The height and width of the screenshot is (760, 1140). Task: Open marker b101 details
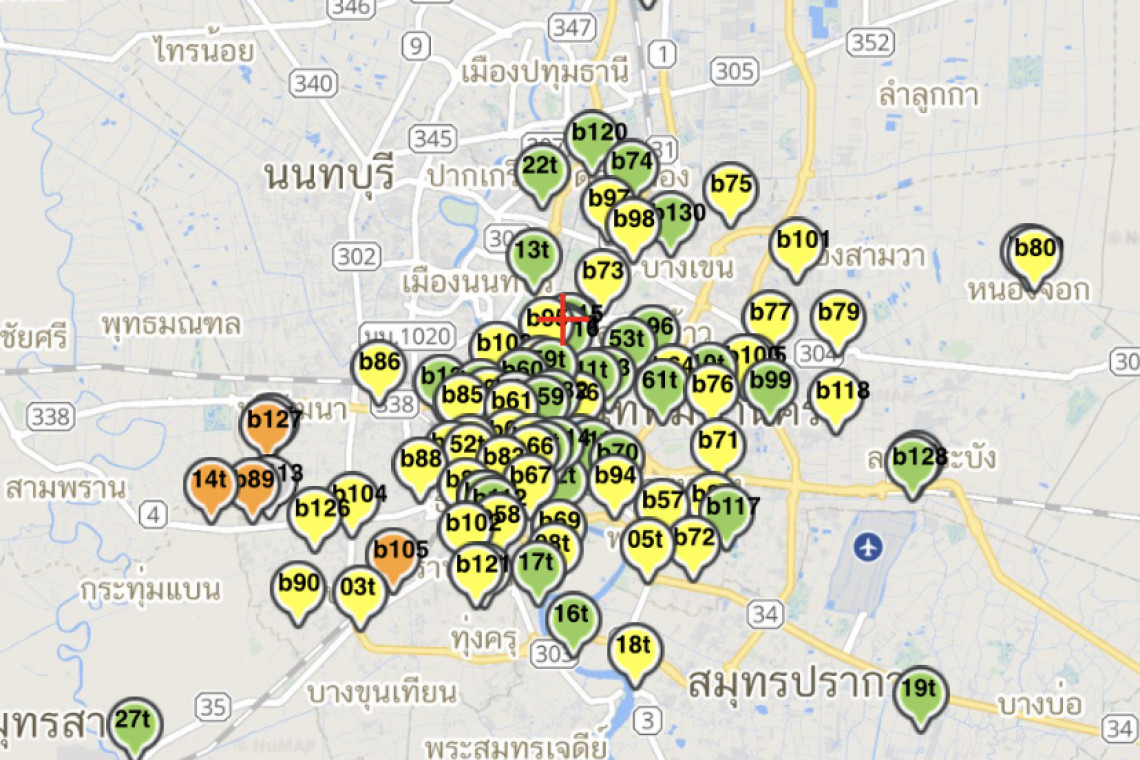798,243
